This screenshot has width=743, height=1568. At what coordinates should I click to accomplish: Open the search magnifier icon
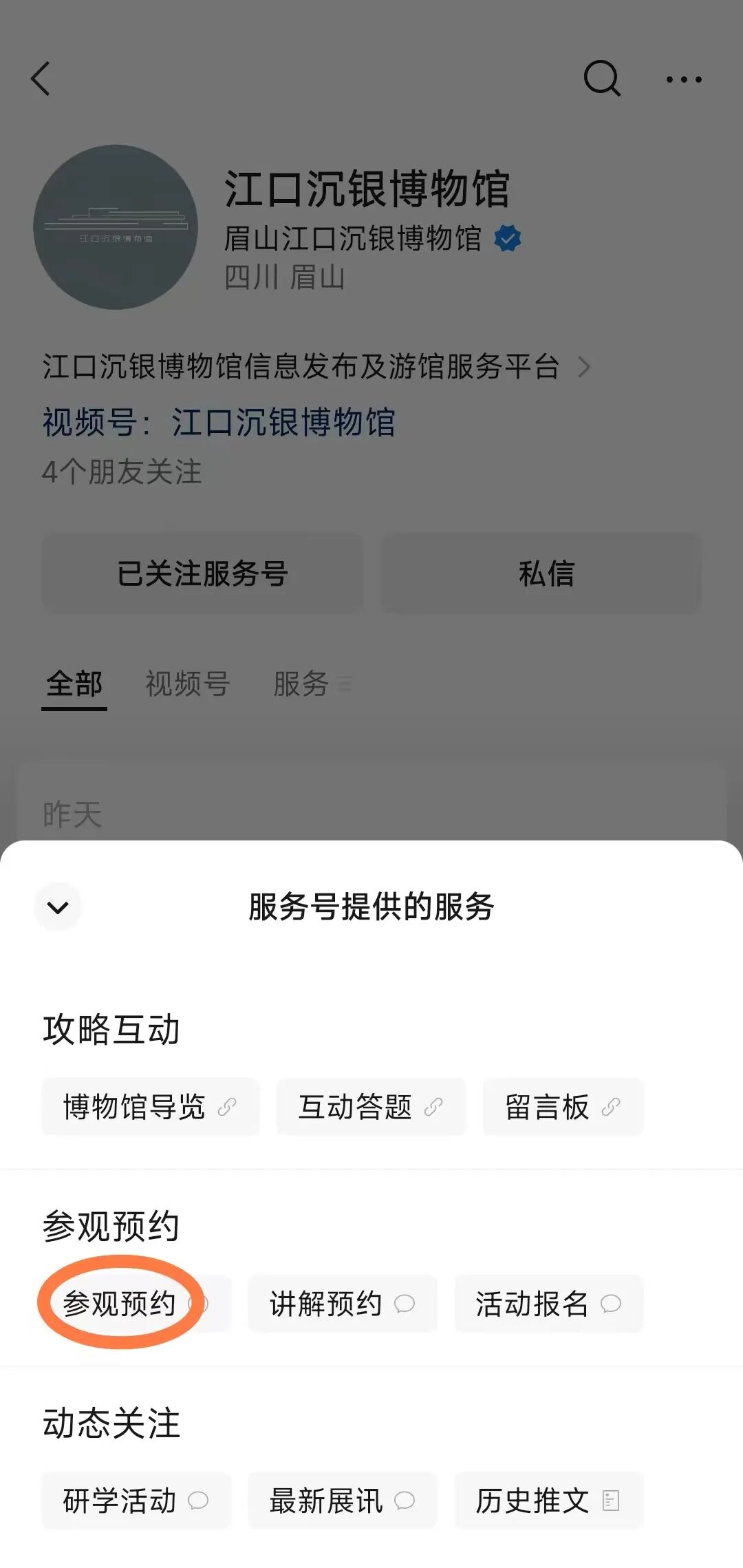point(602,78)
